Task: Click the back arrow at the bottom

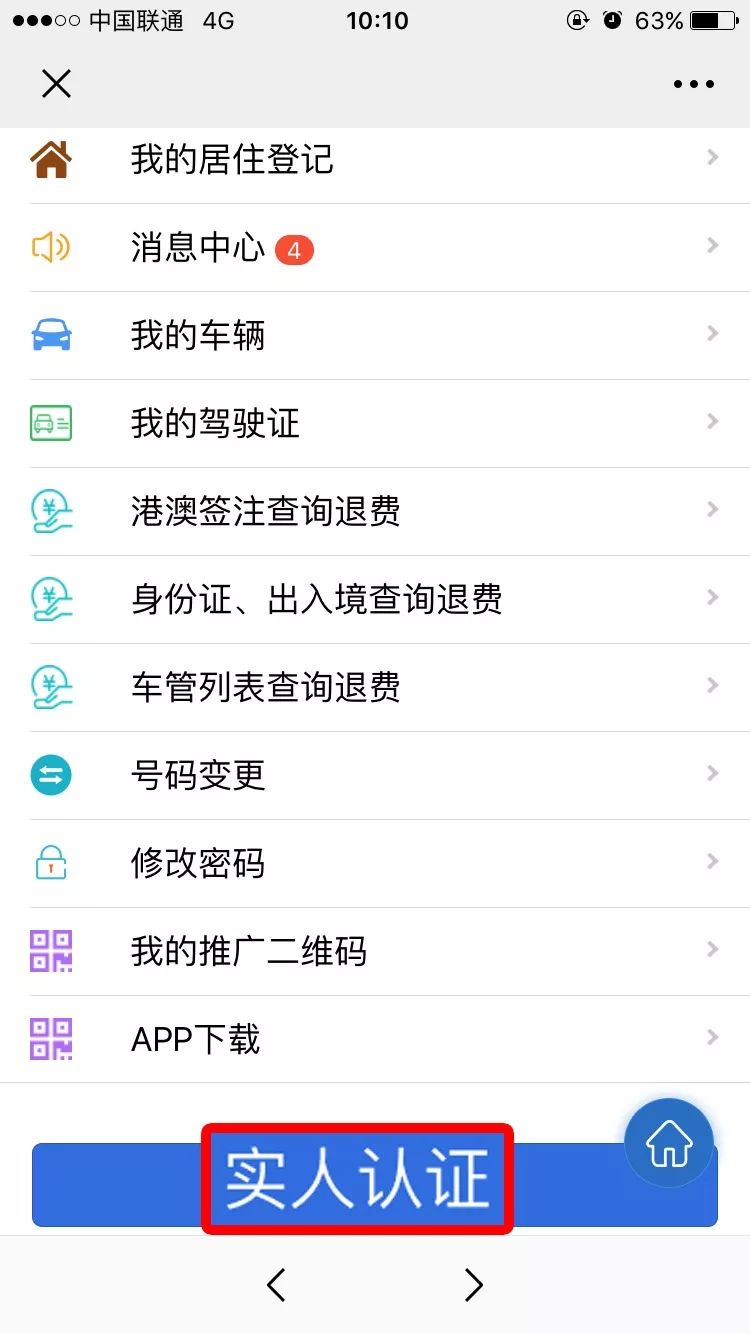Action: click(x=277, y=1285)
